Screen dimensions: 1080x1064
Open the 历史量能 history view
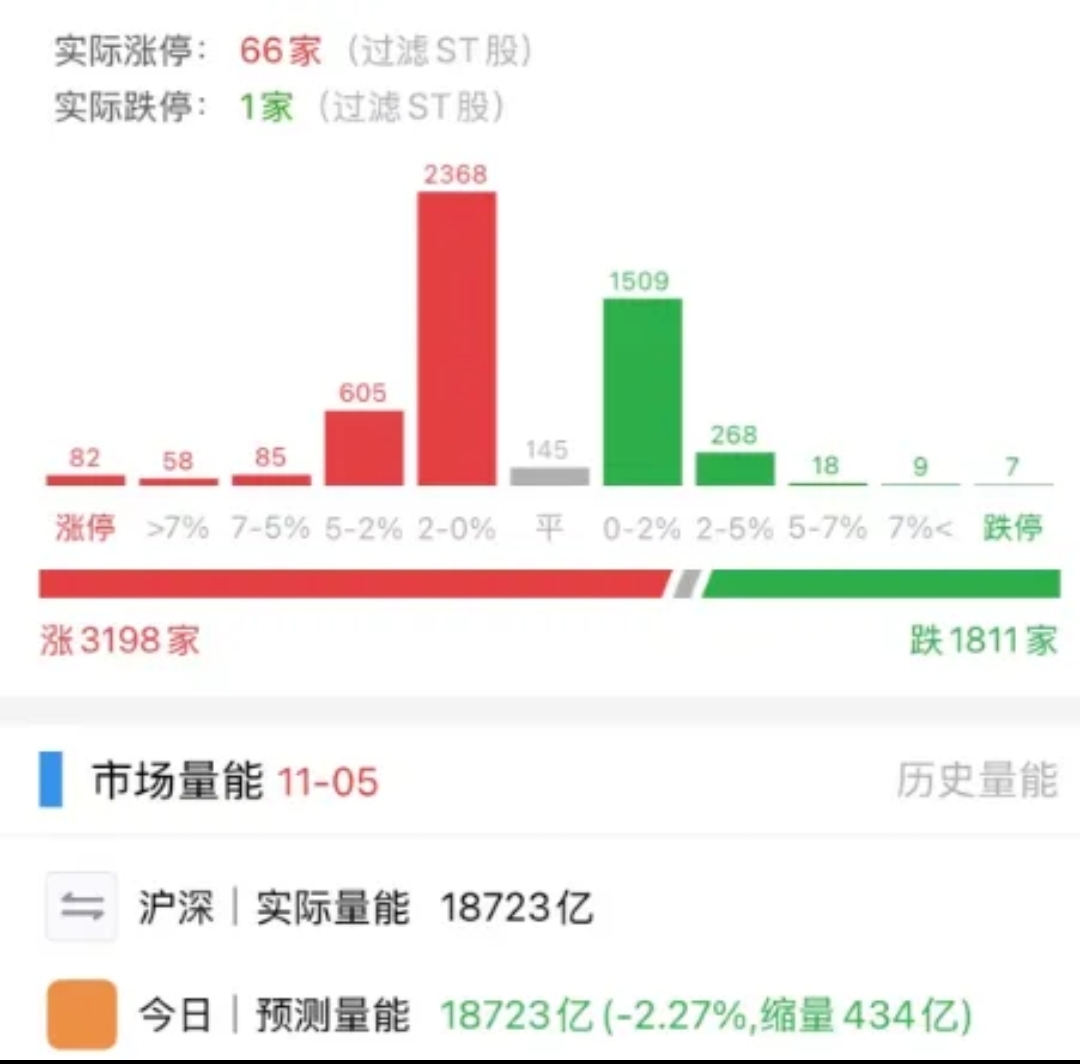(975, 780)
